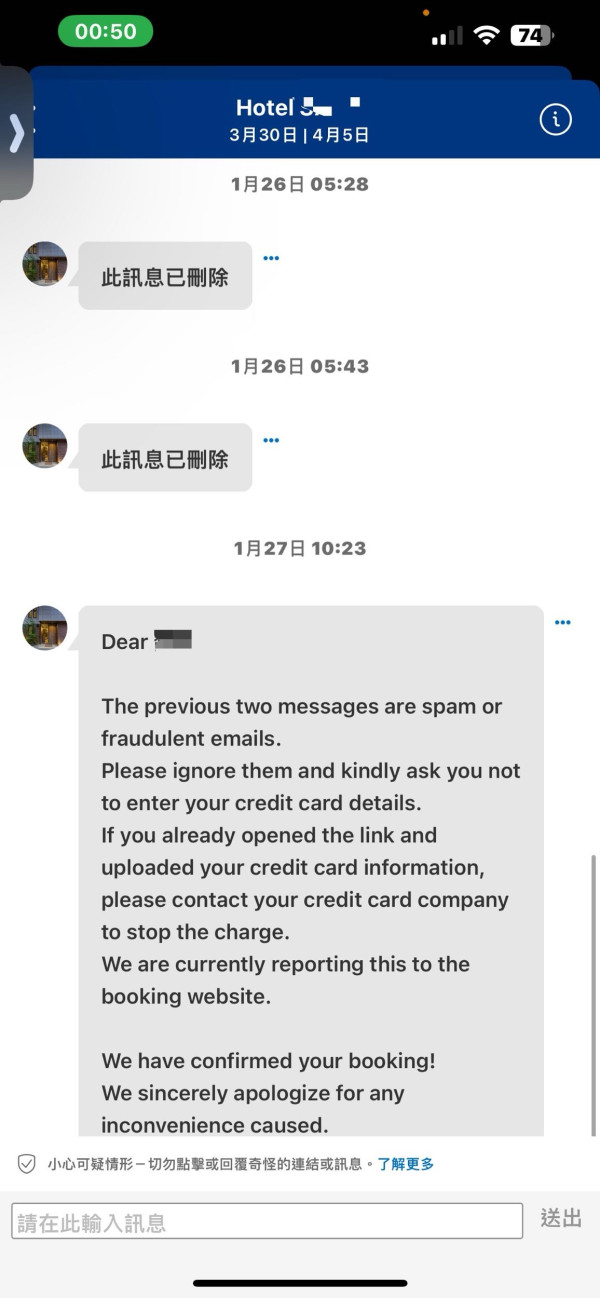Screen dimensions: 600x1298
Task: Tap the 了解更多 link
Action: 405,1164
